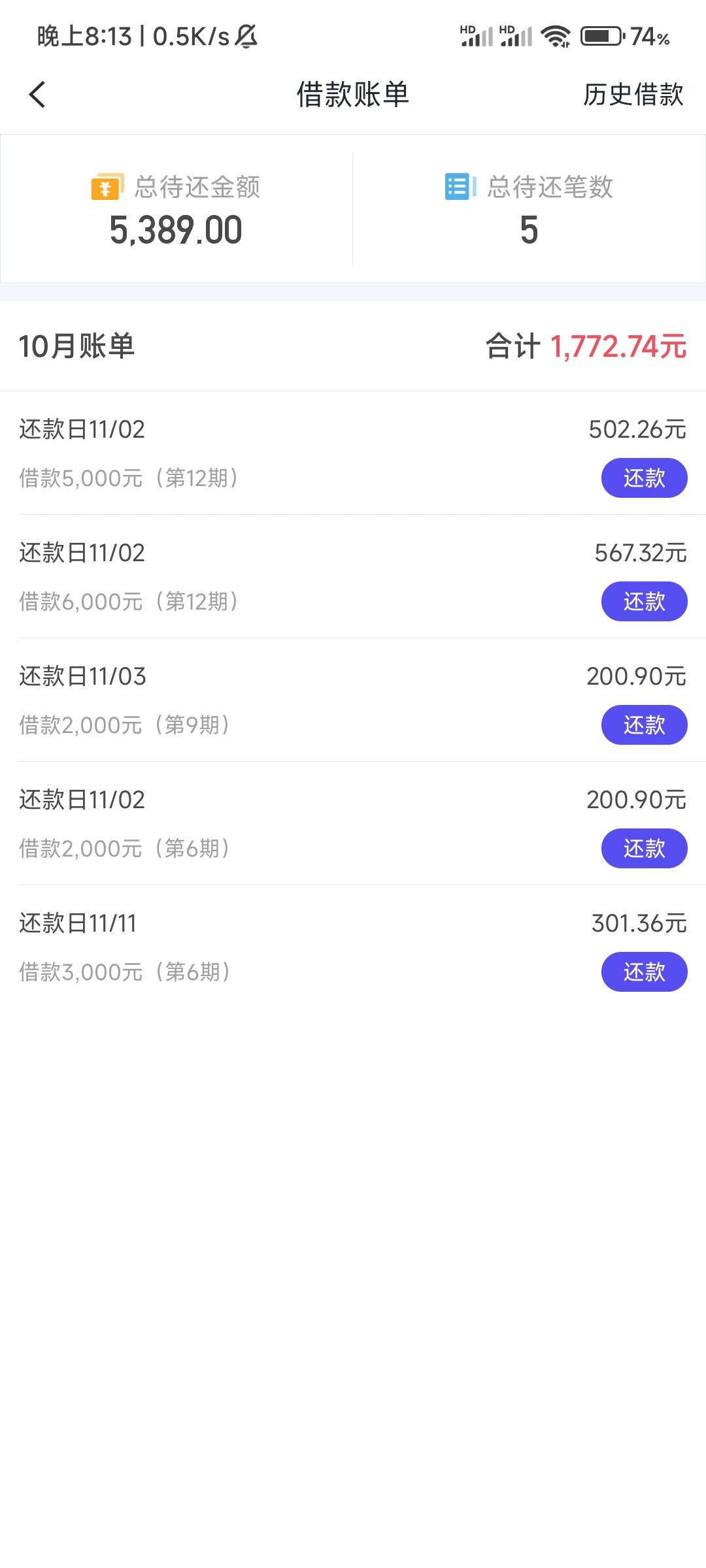Tap 还款 for the 2,000元 loan 第9期
Image resolution: width=706 pixels, height=1568 pixels.
point(644,725)
